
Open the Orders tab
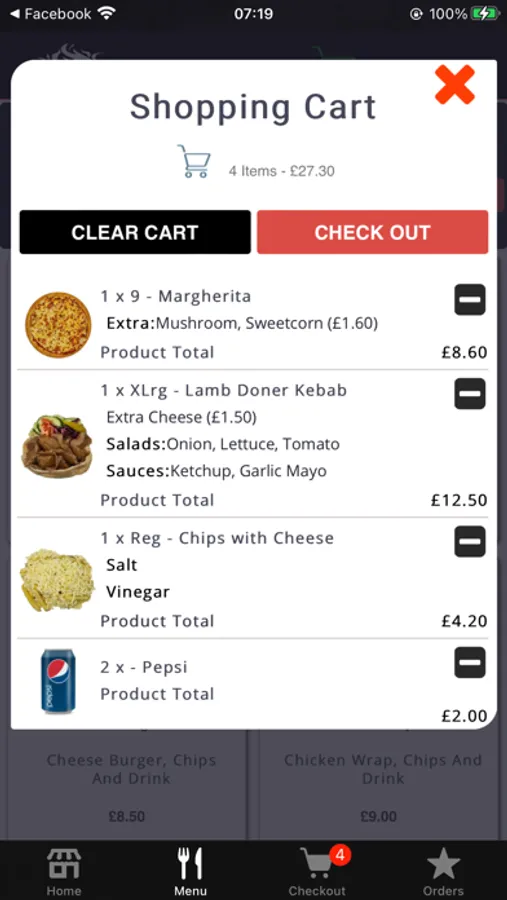[443, 871]
